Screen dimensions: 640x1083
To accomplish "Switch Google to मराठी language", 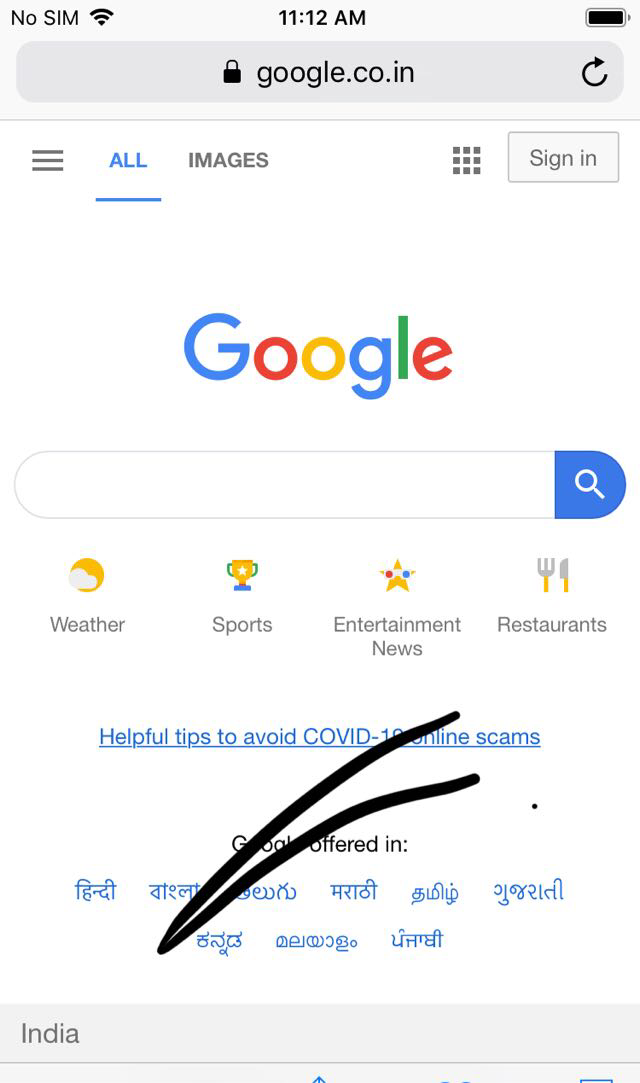I will 354,891.
